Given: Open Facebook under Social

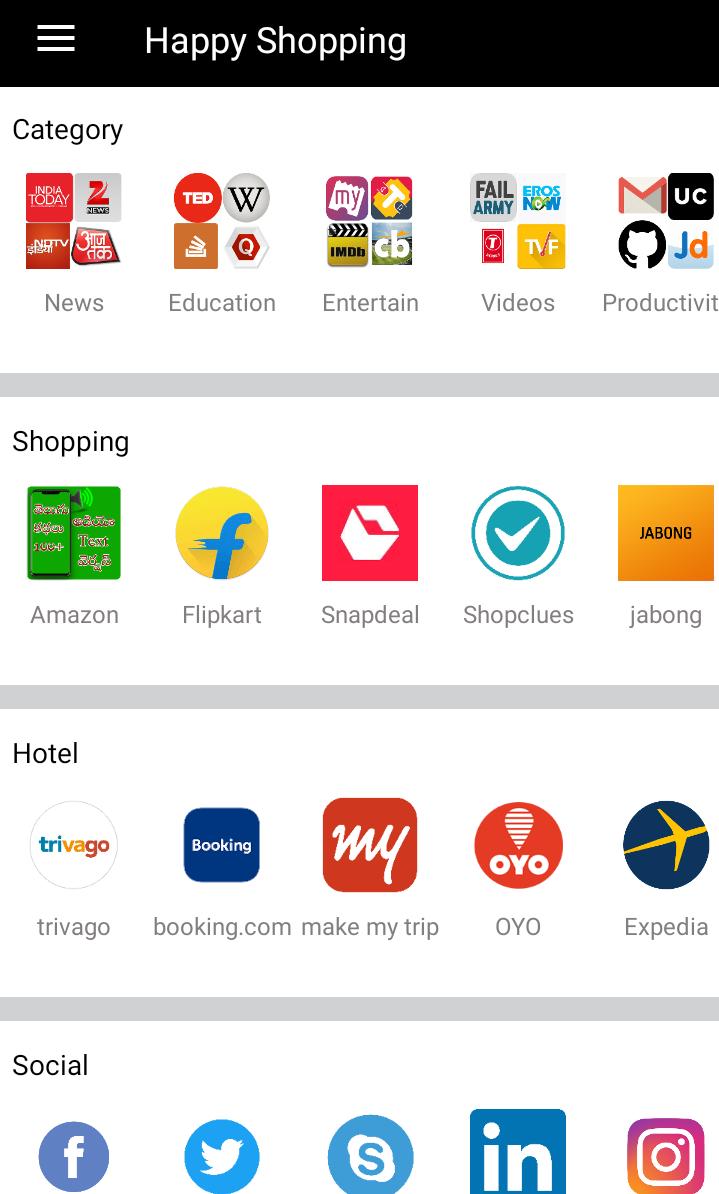Looking at the screenshot, I should tap(74, 1156).
